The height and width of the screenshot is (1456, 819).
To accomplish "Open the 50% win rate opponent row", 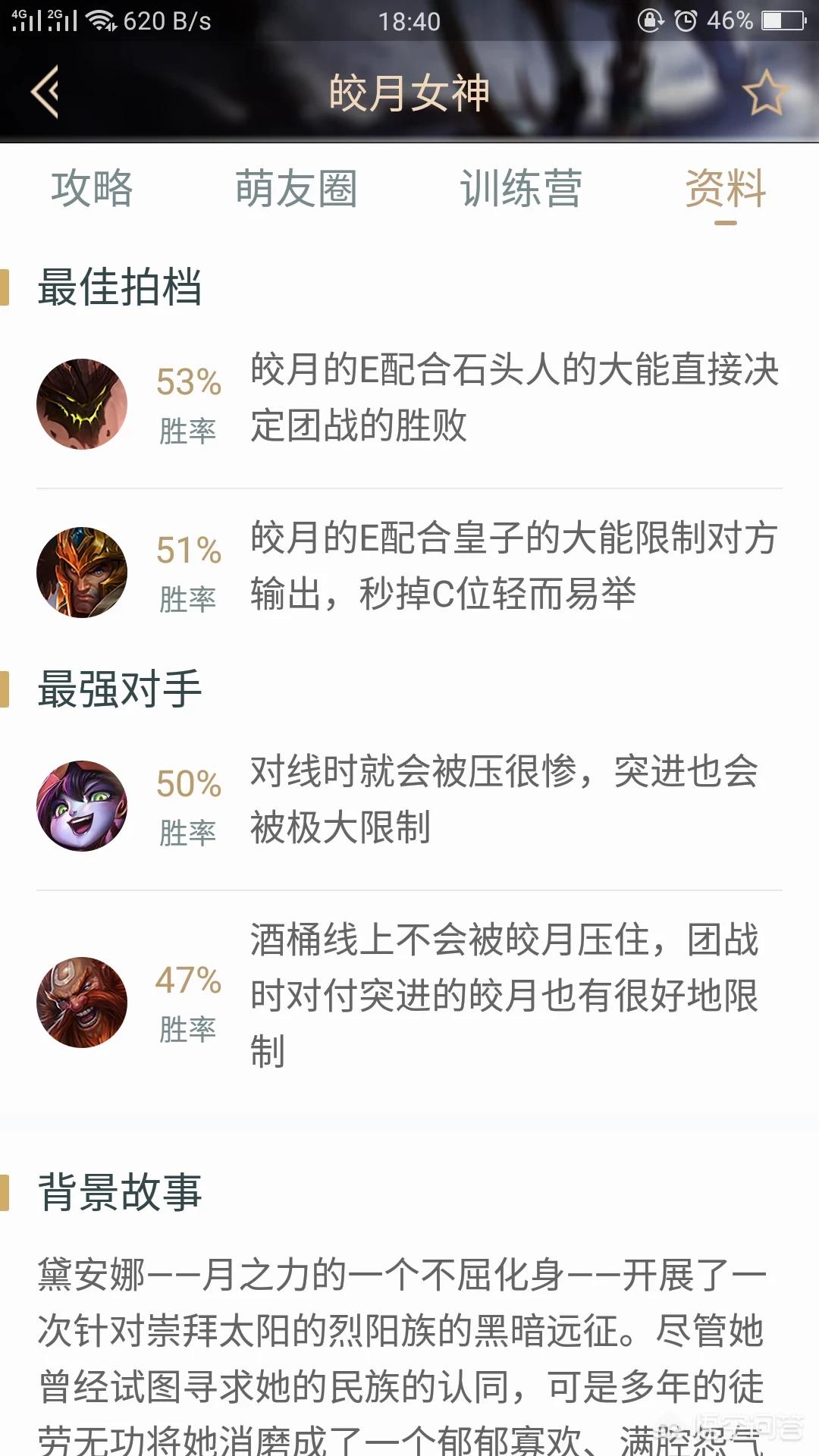I will click(x=409, y=805).
